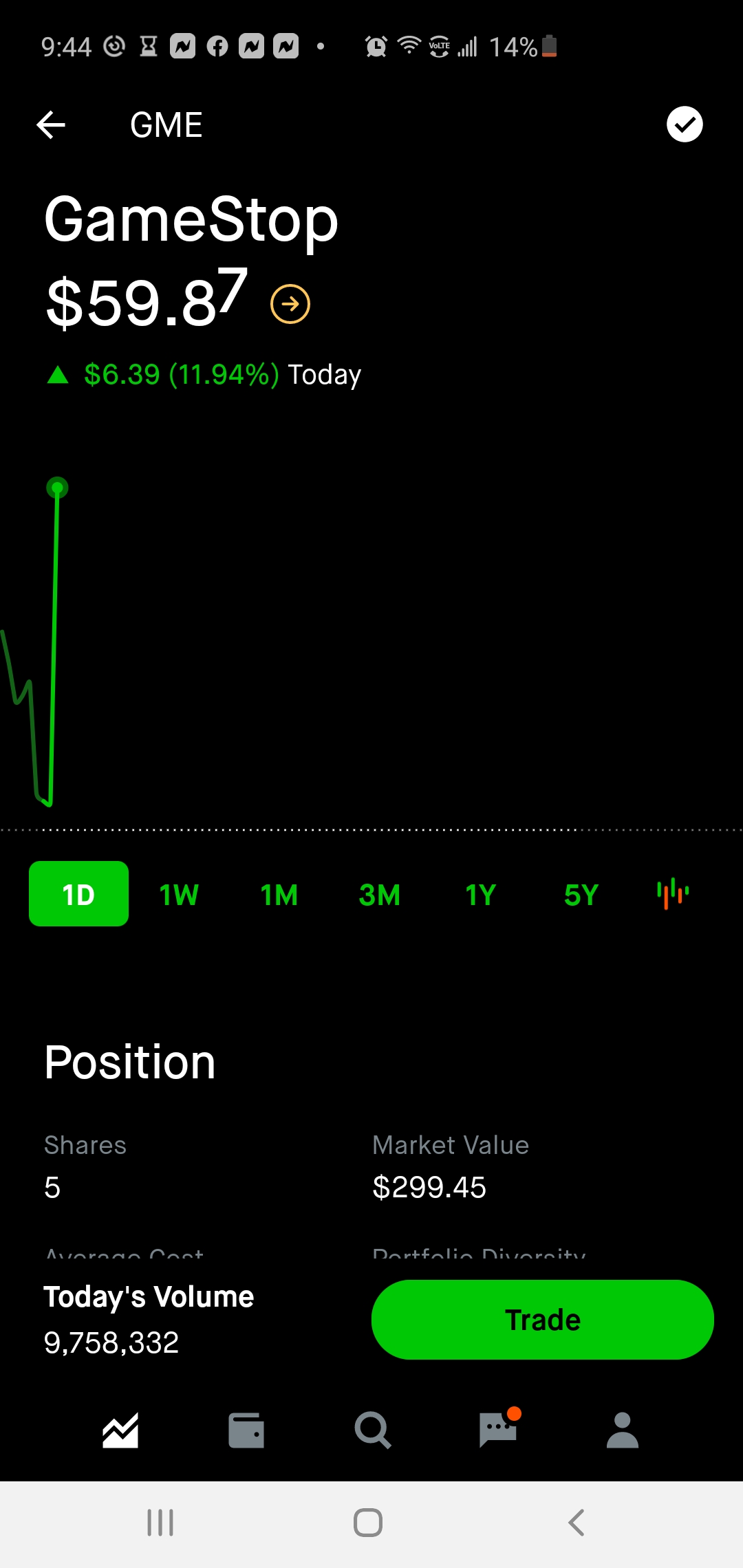Screen dimensions: 743x1568
Task: Open messages with the notification dot
Action: tap(497, 1429)
